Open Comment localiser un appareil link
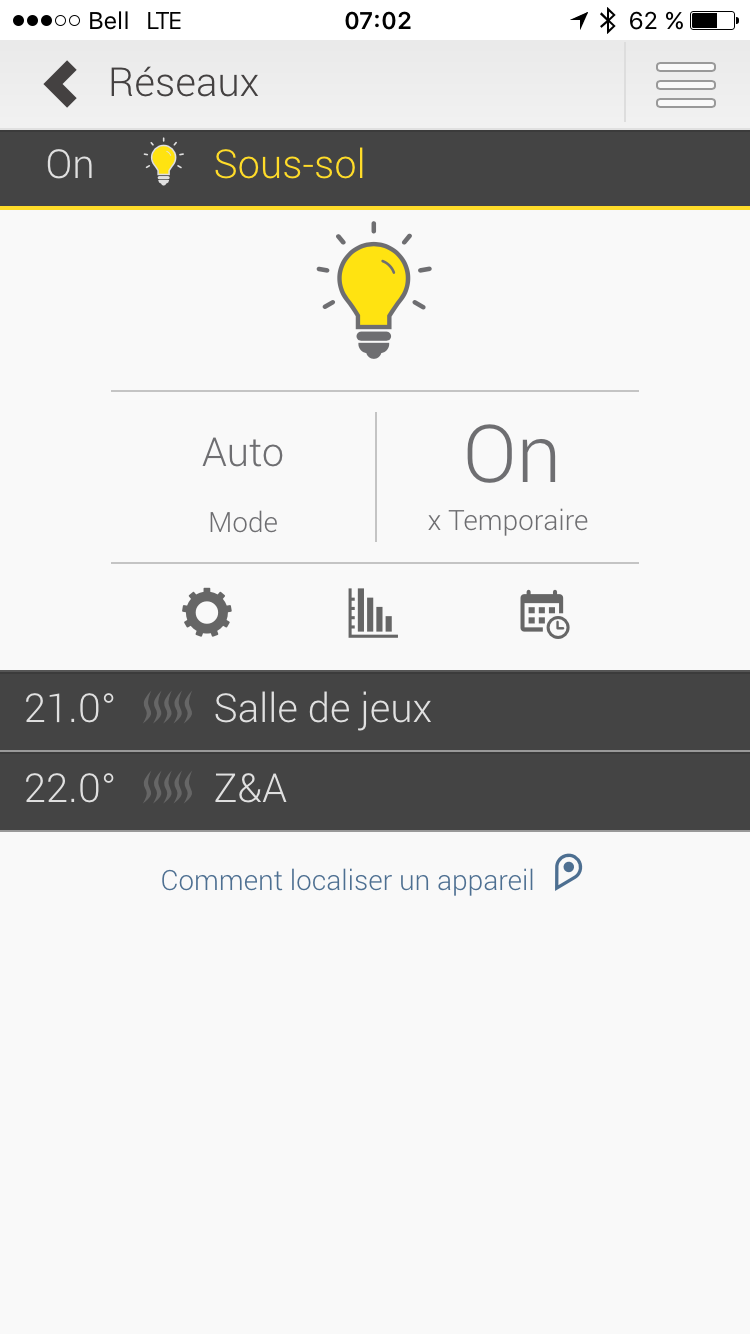This screenshot has height=1334, width=750. (372, 878)
